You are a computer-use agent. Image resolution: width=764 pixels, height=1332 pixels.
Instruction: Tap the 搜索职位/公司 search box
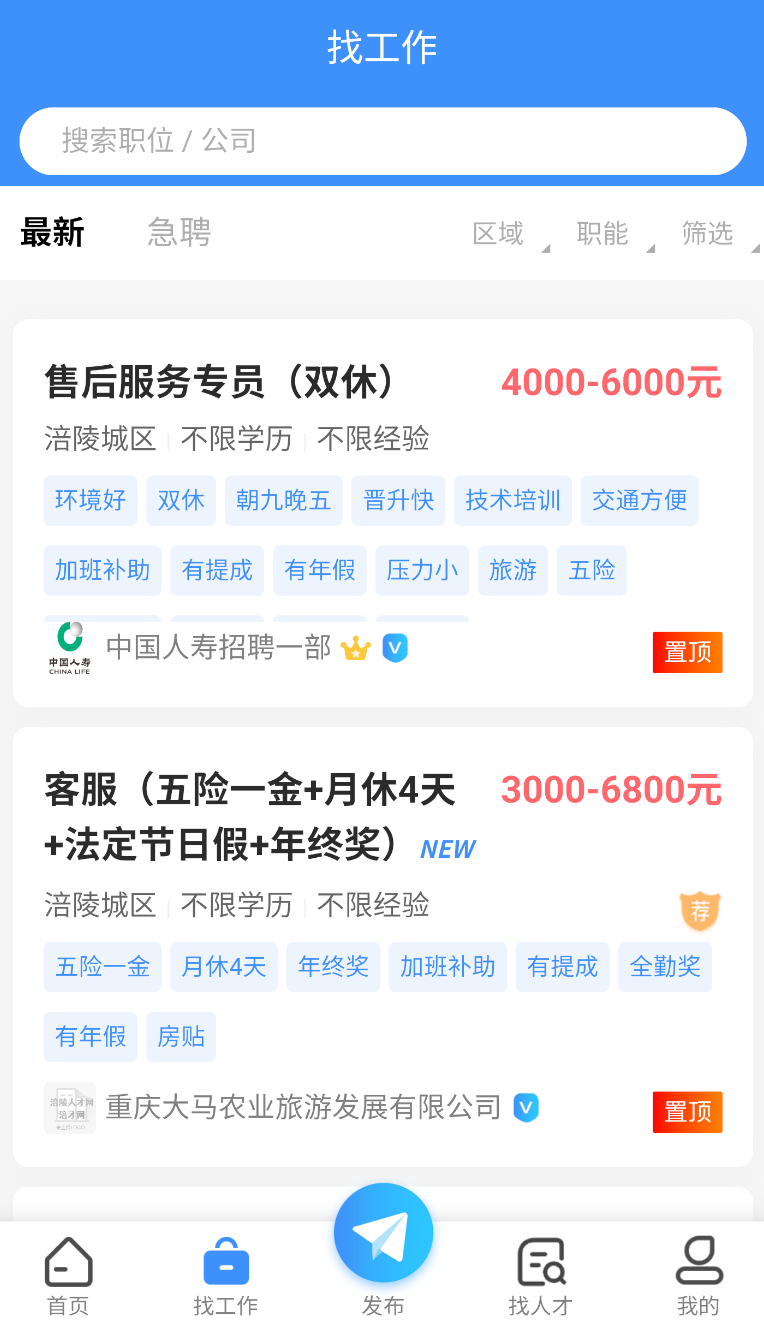pos(382,141)
